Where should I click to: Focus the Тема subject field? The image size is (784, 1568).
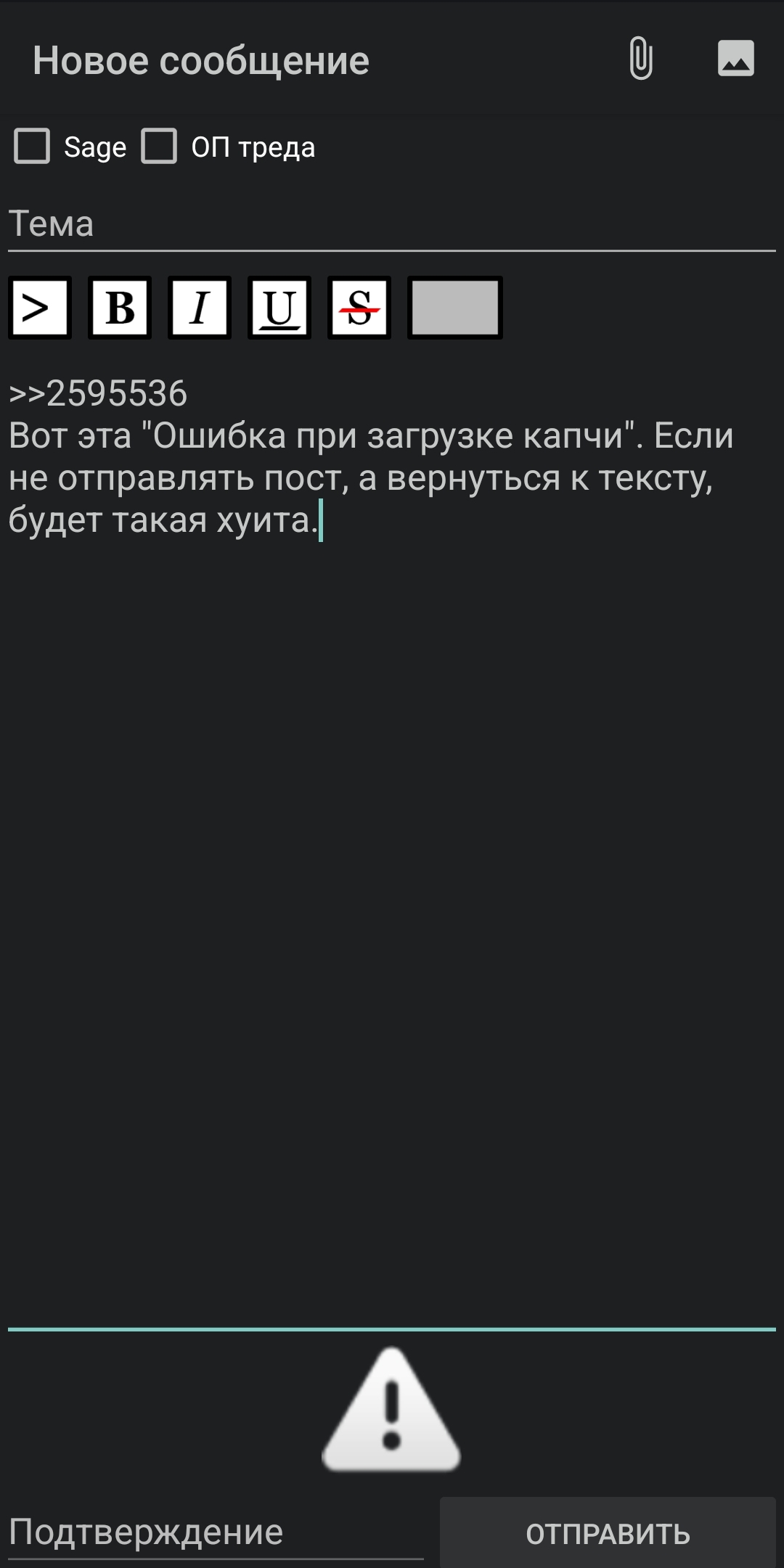coord(392,224)
